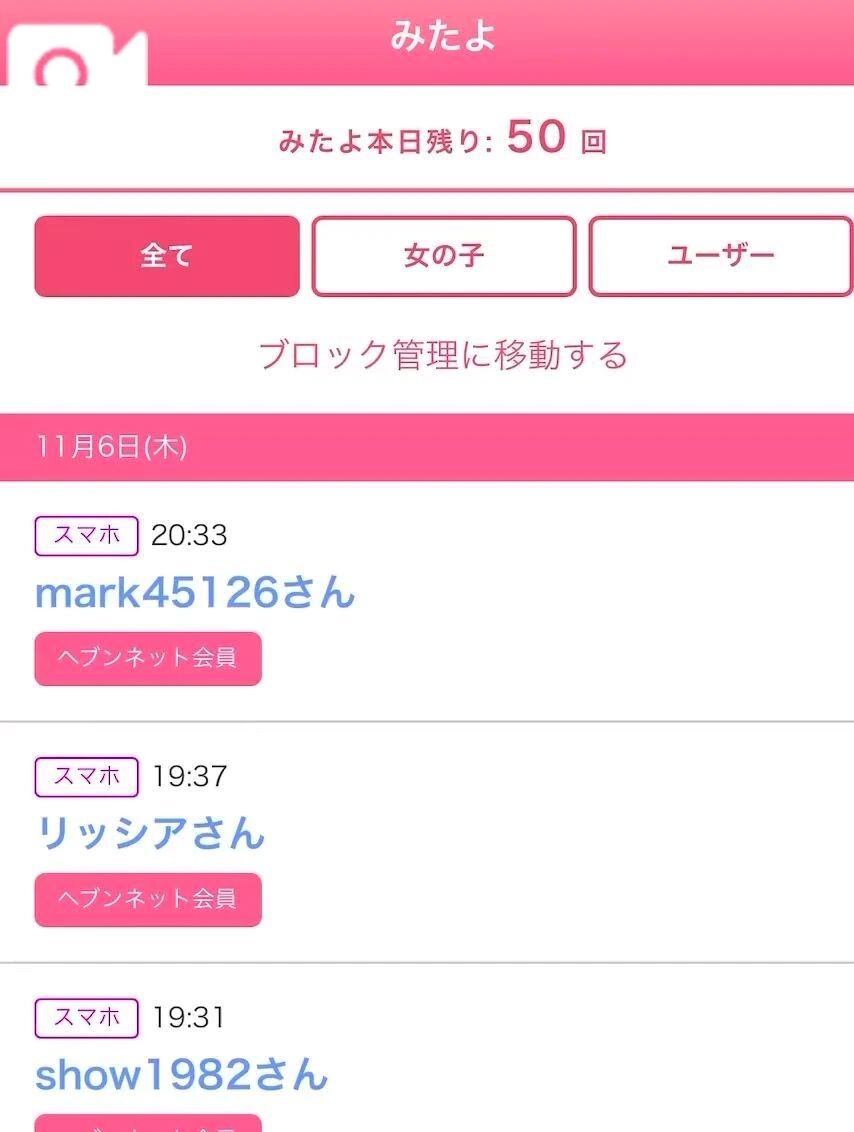Select the 全て filter tab
Viewport: 854px width, 1132px height.
point(166,256)
